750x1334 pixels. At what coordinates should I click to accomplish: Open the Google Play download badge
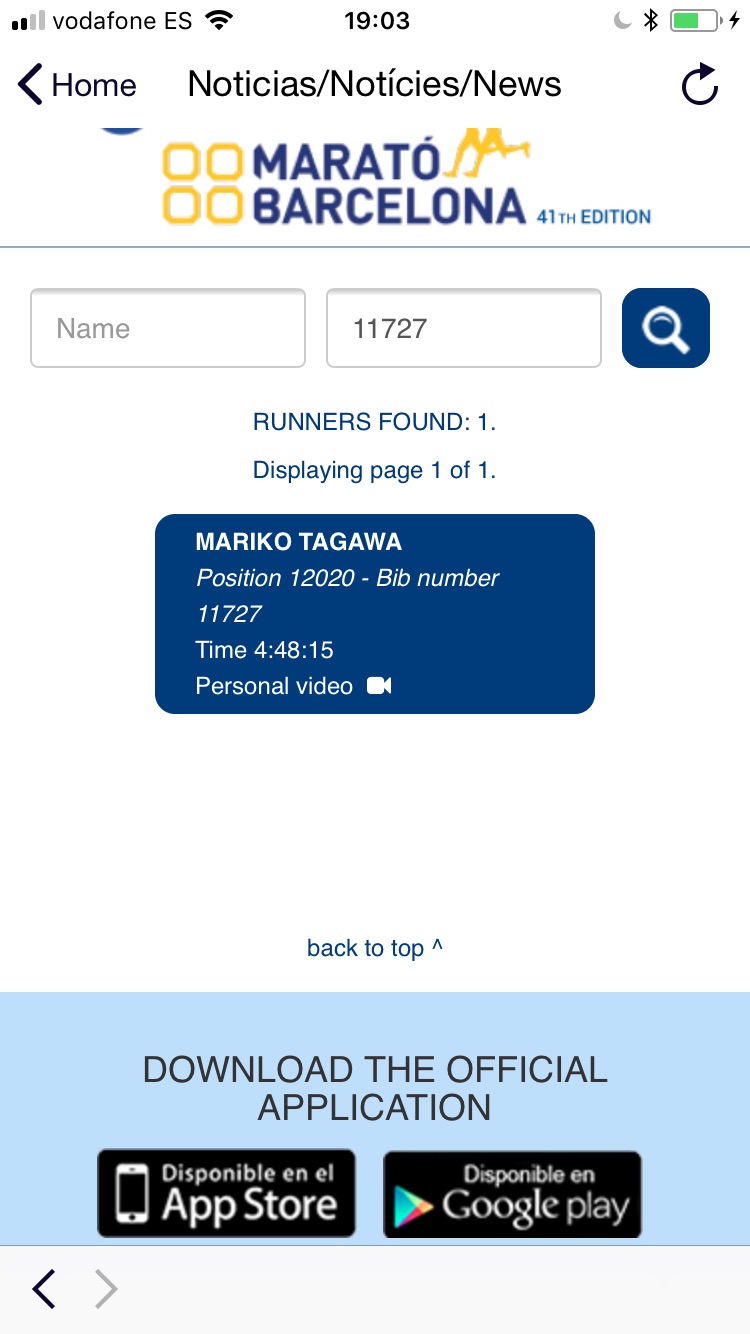(512, 1194)
